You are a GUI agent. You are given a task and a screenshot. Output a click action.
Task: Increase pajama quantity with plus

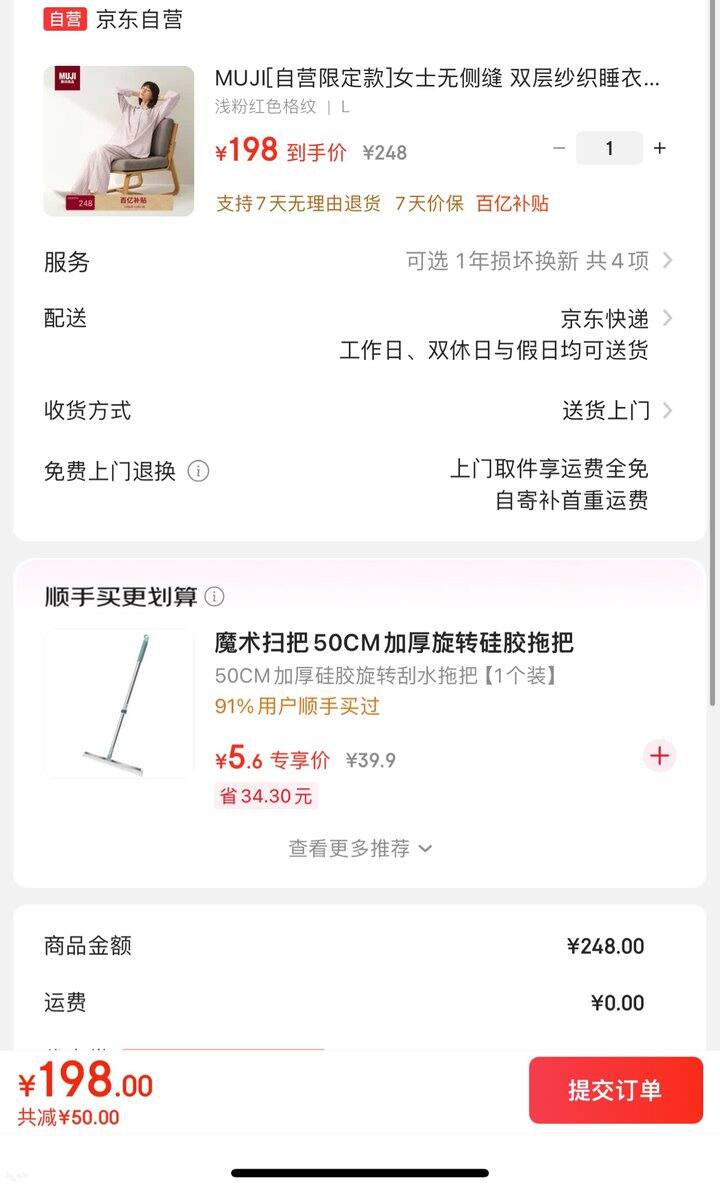tap(659, 149)
